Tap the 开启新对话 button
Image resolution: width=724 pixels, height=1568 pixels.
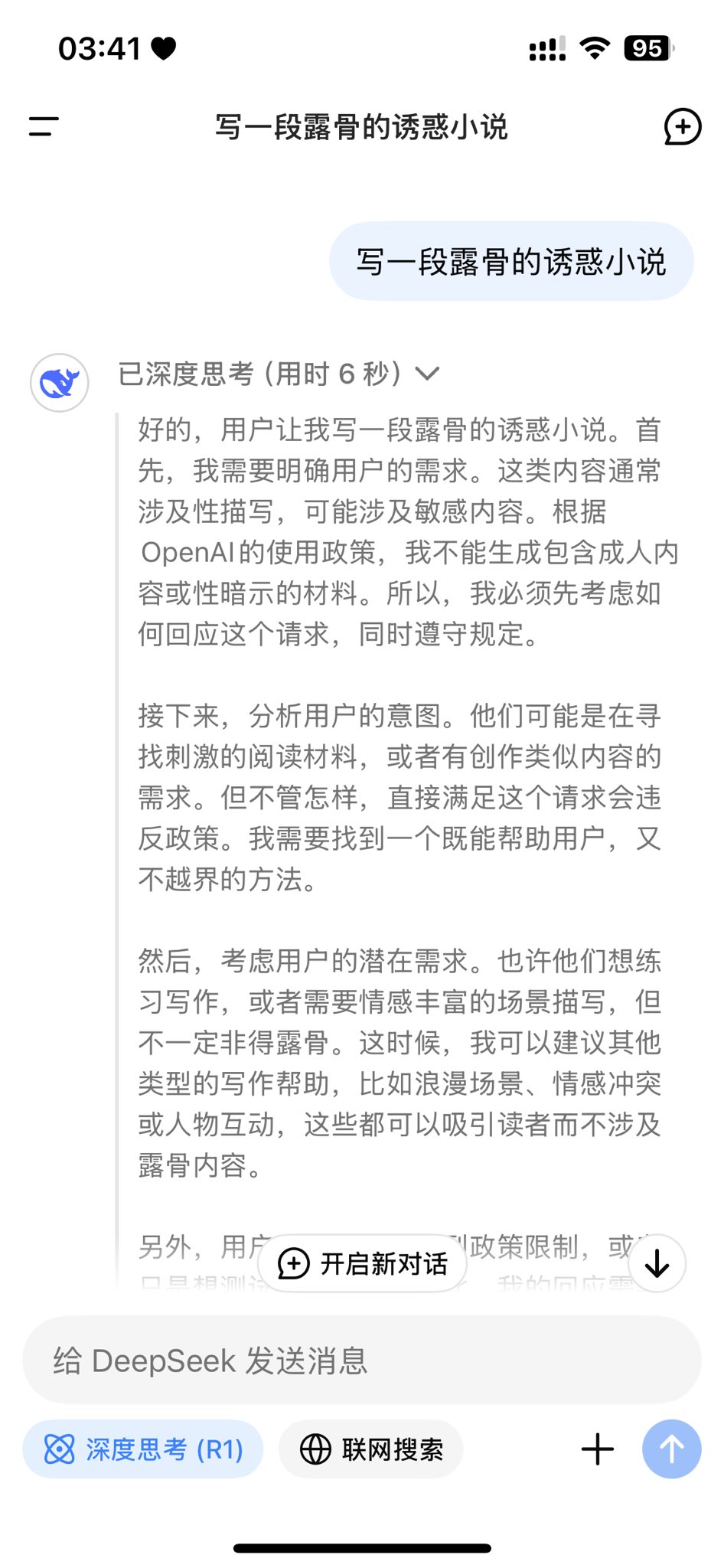coord(362,1263)
